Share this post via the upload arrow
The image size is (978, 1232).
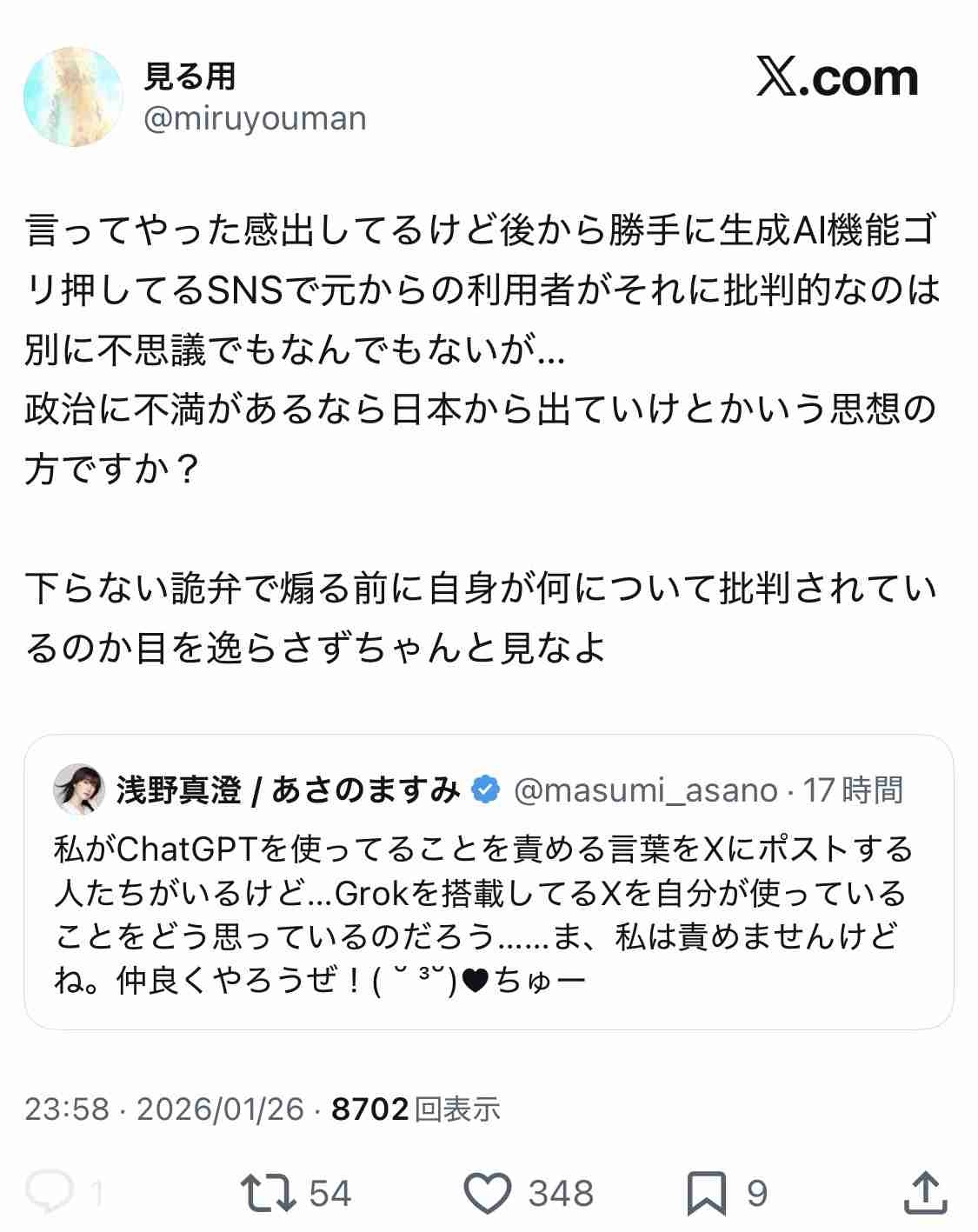pyautogui.click(x=925, y=1194)
